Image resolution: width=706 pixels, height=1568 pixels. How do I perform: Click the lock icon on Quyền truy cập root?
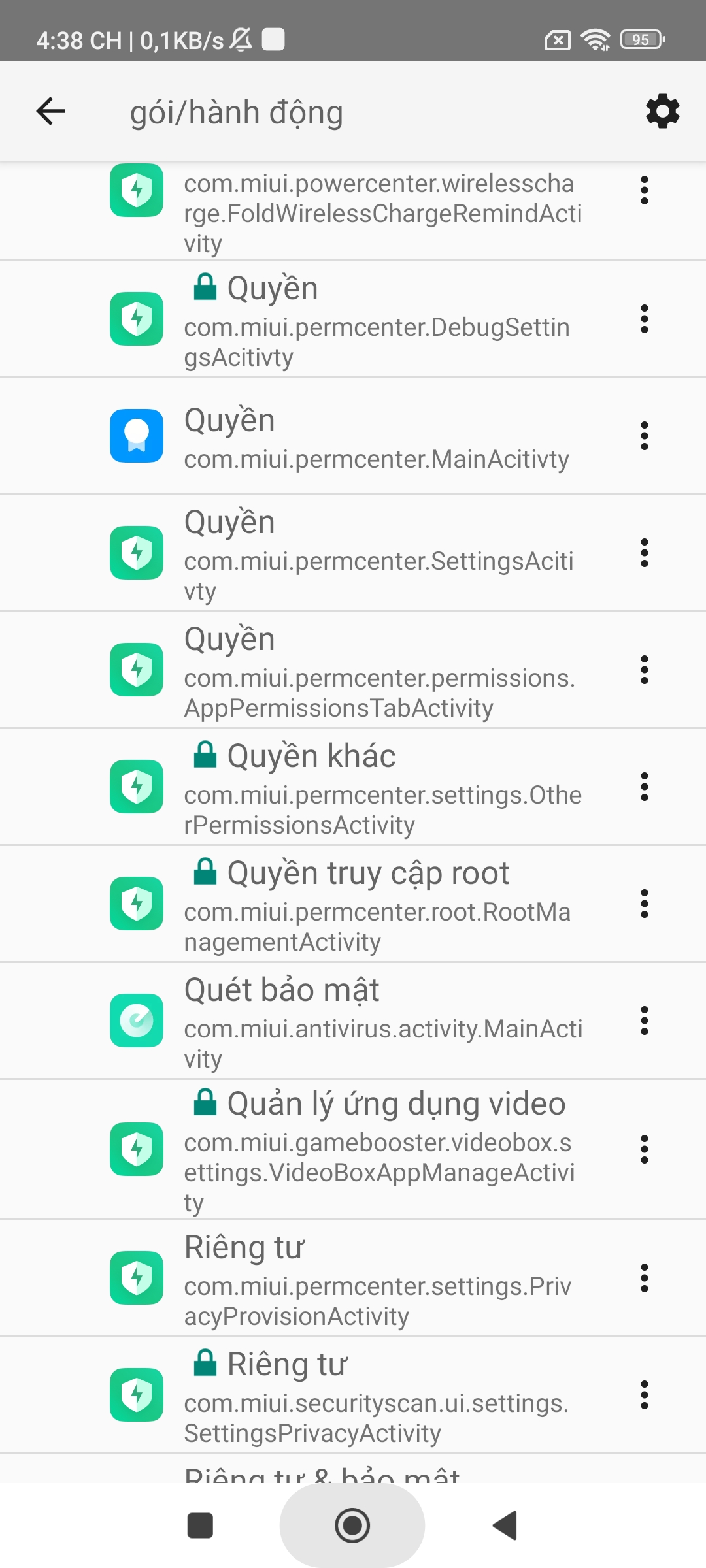(x=205, y=872)
